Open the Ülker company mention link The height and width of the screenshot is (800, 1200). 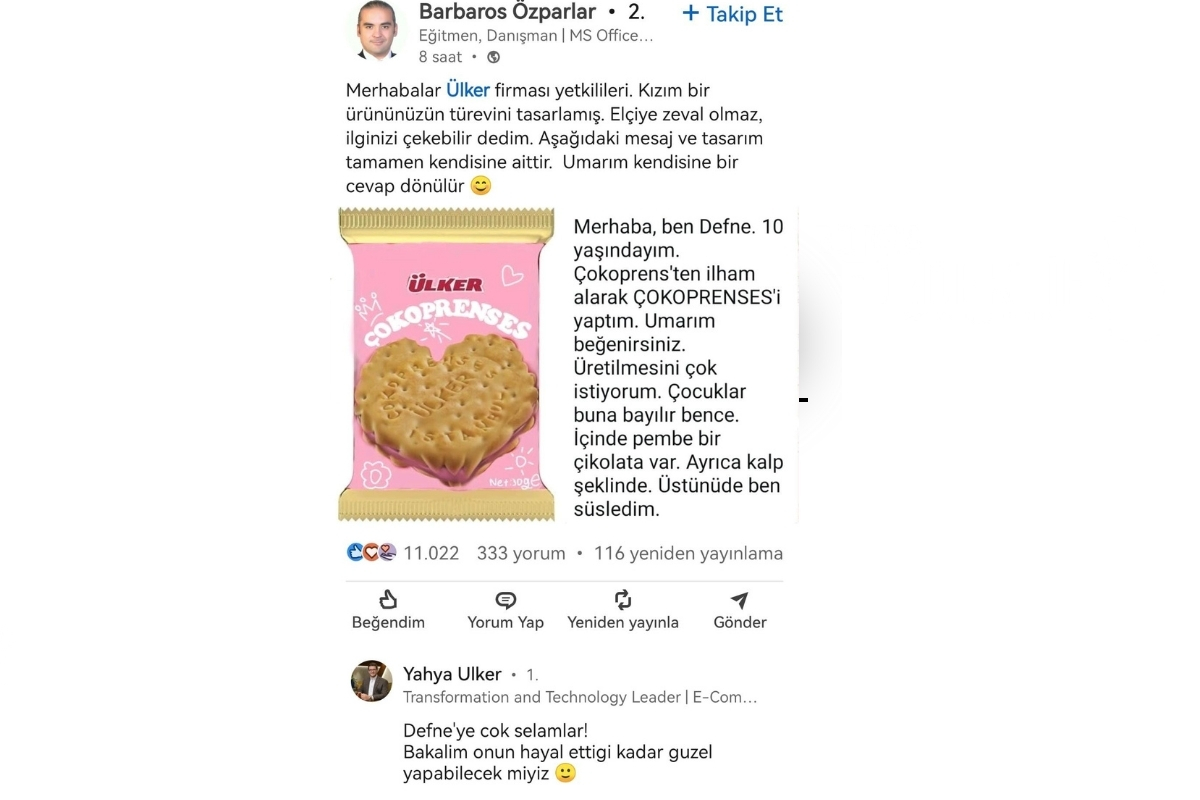coord(467,91)
